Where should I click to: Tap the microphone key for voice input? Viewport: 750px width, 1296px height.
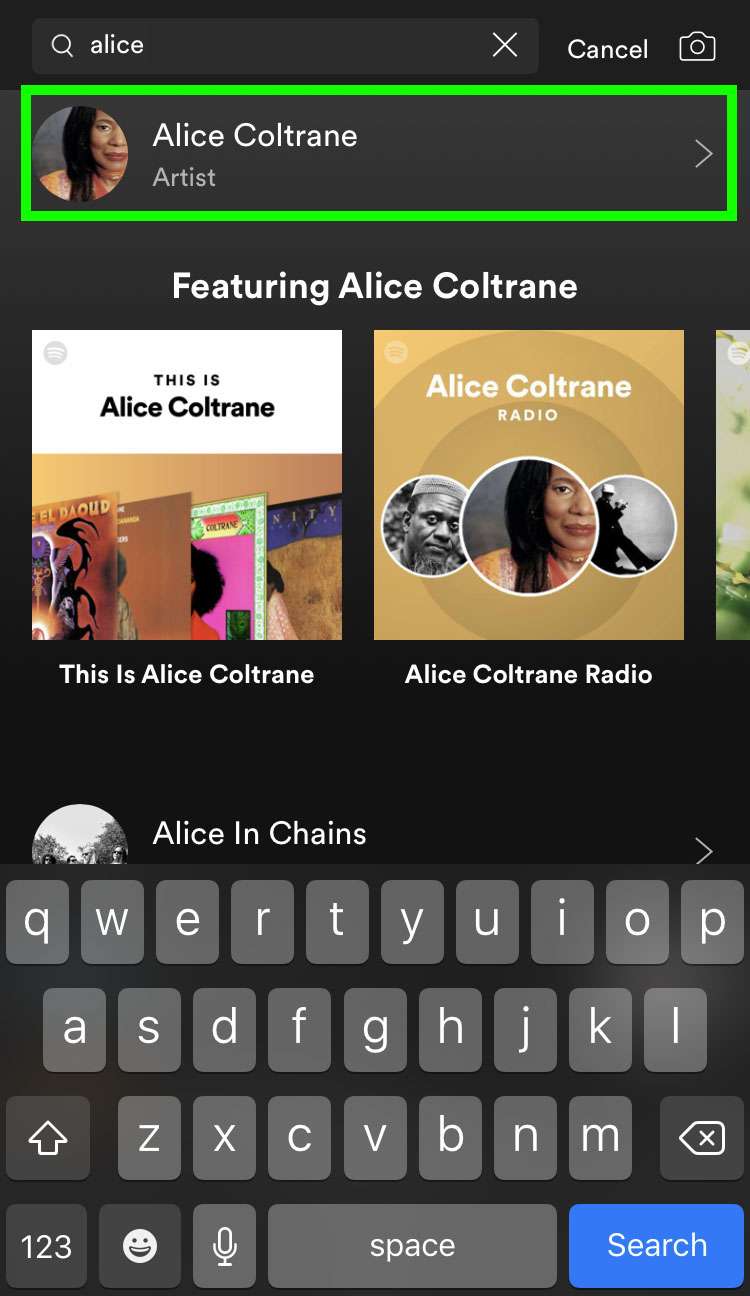[224, 1245]
